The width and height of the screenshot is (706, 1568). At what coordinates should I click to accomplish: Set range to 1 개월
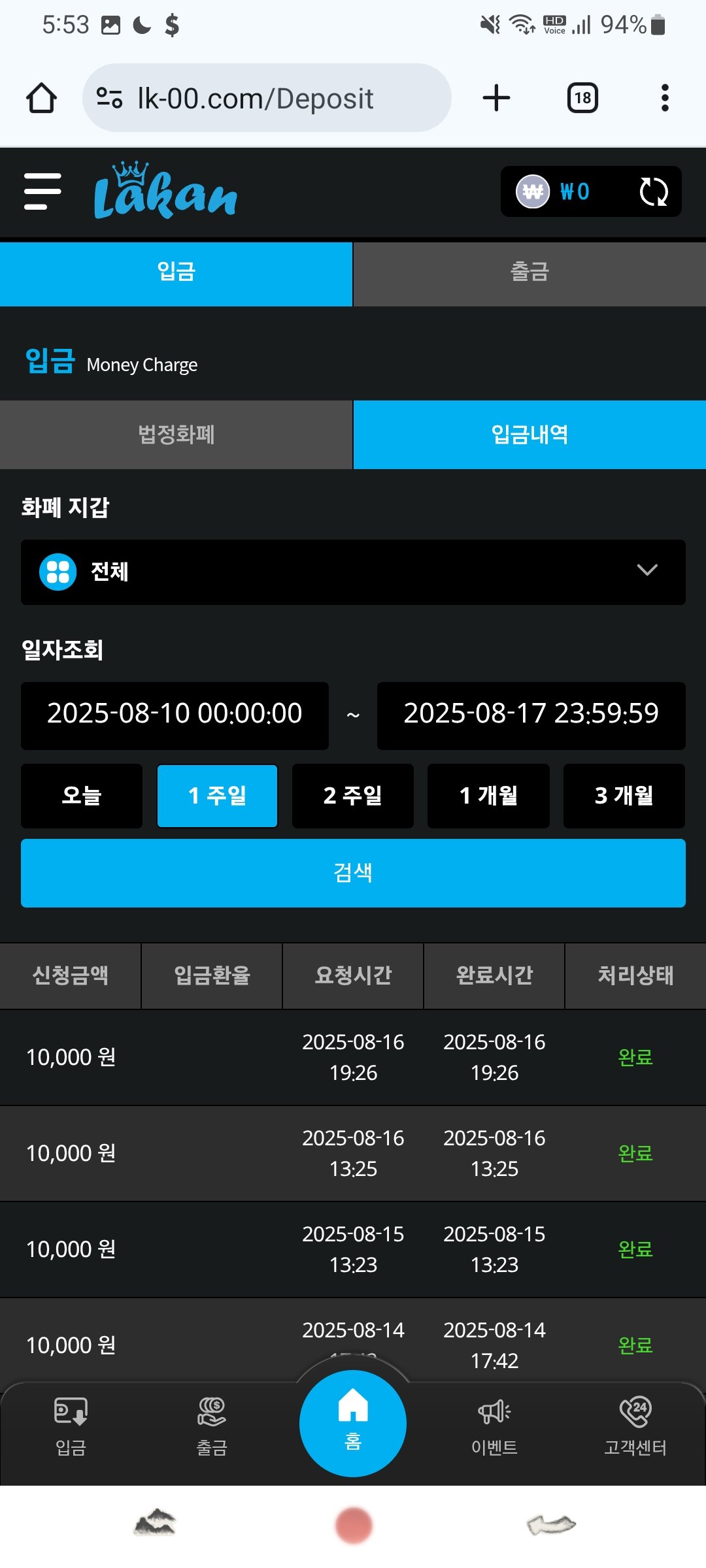pos(488,796)
